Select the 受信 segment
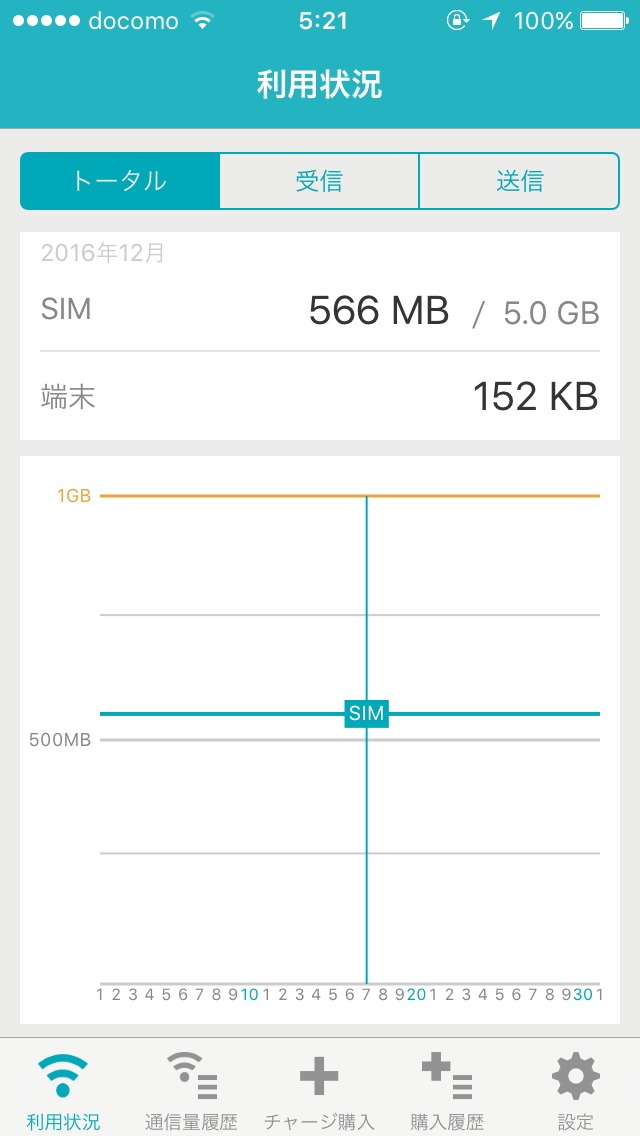This screenshot has height=1136, width=640. point(319,181)
